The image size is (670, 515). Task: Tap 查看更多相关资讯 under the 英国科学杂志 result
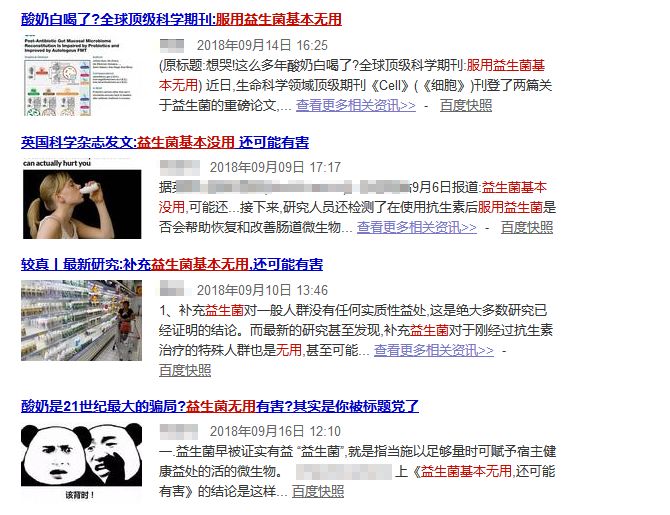[416, 227]
